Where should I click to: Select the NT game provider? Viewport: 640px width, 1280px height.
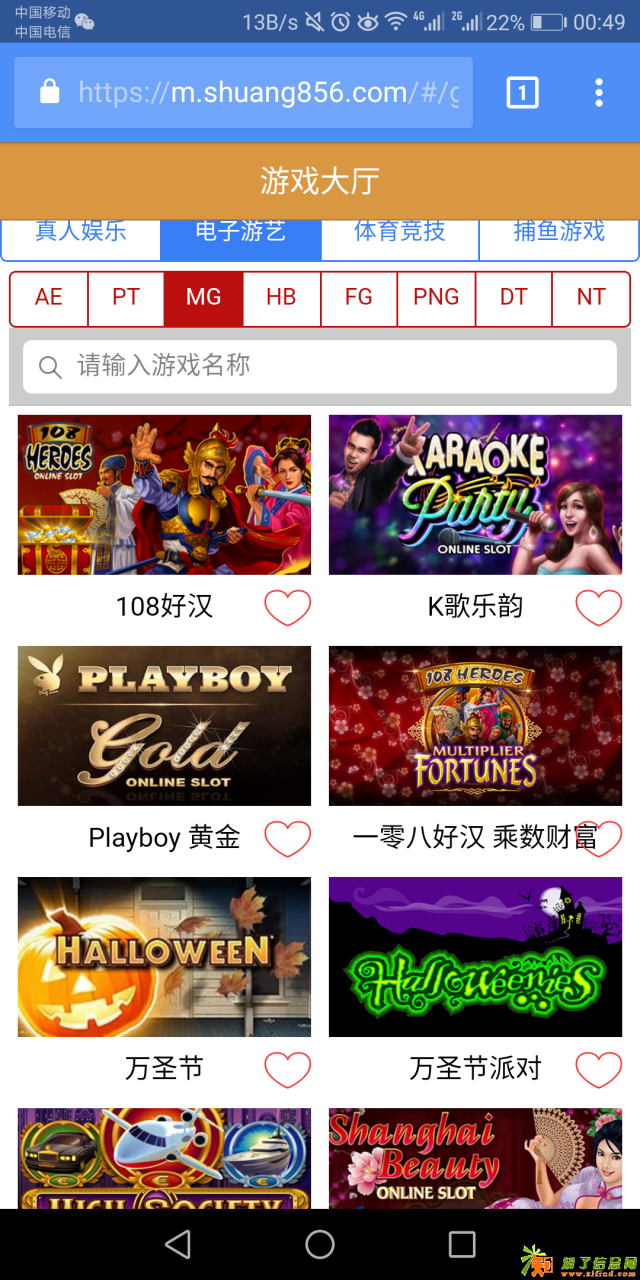click(591, 297)
